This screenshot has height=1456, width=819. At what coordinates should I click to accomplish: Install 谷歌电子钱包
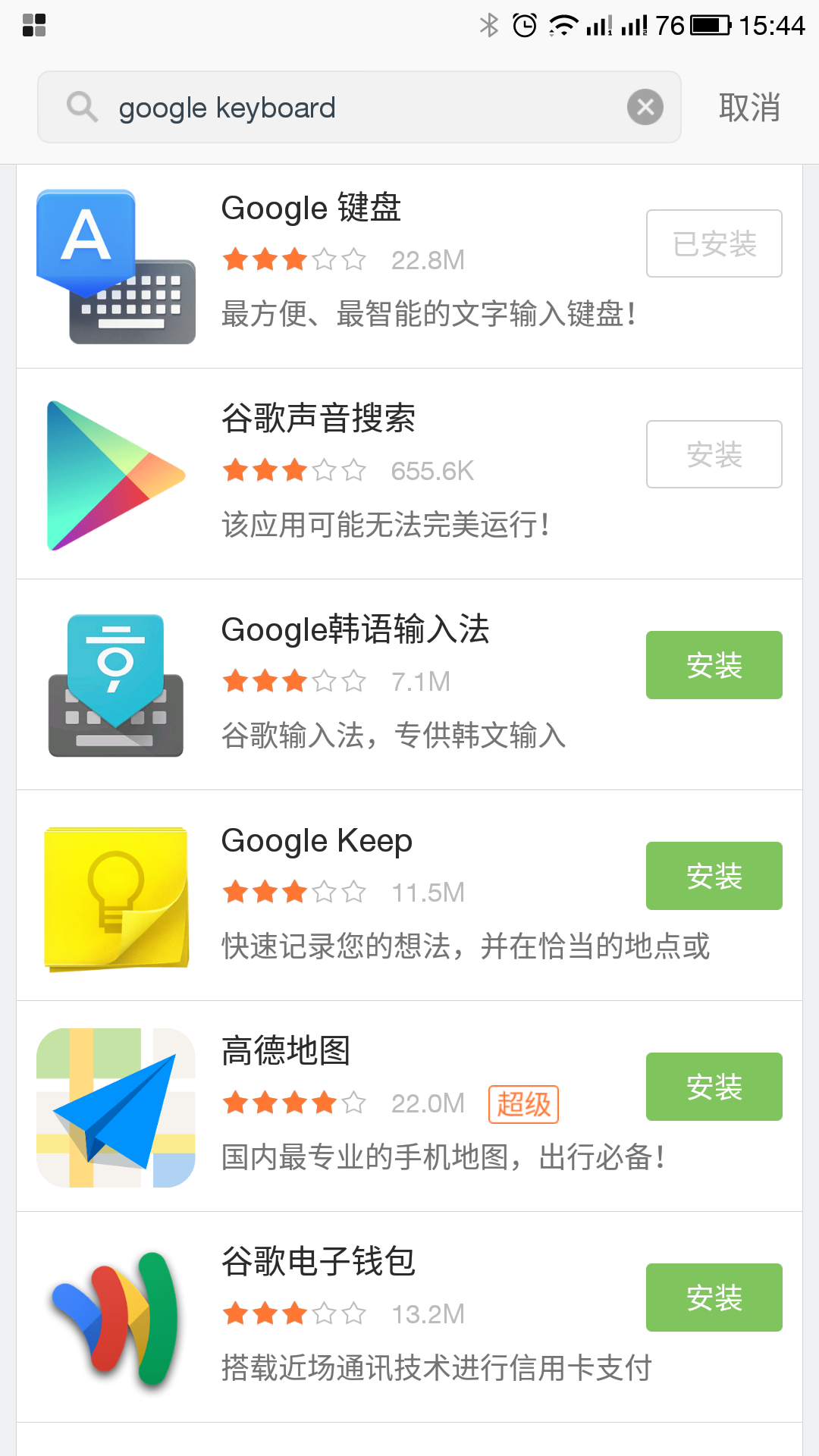714,1298
